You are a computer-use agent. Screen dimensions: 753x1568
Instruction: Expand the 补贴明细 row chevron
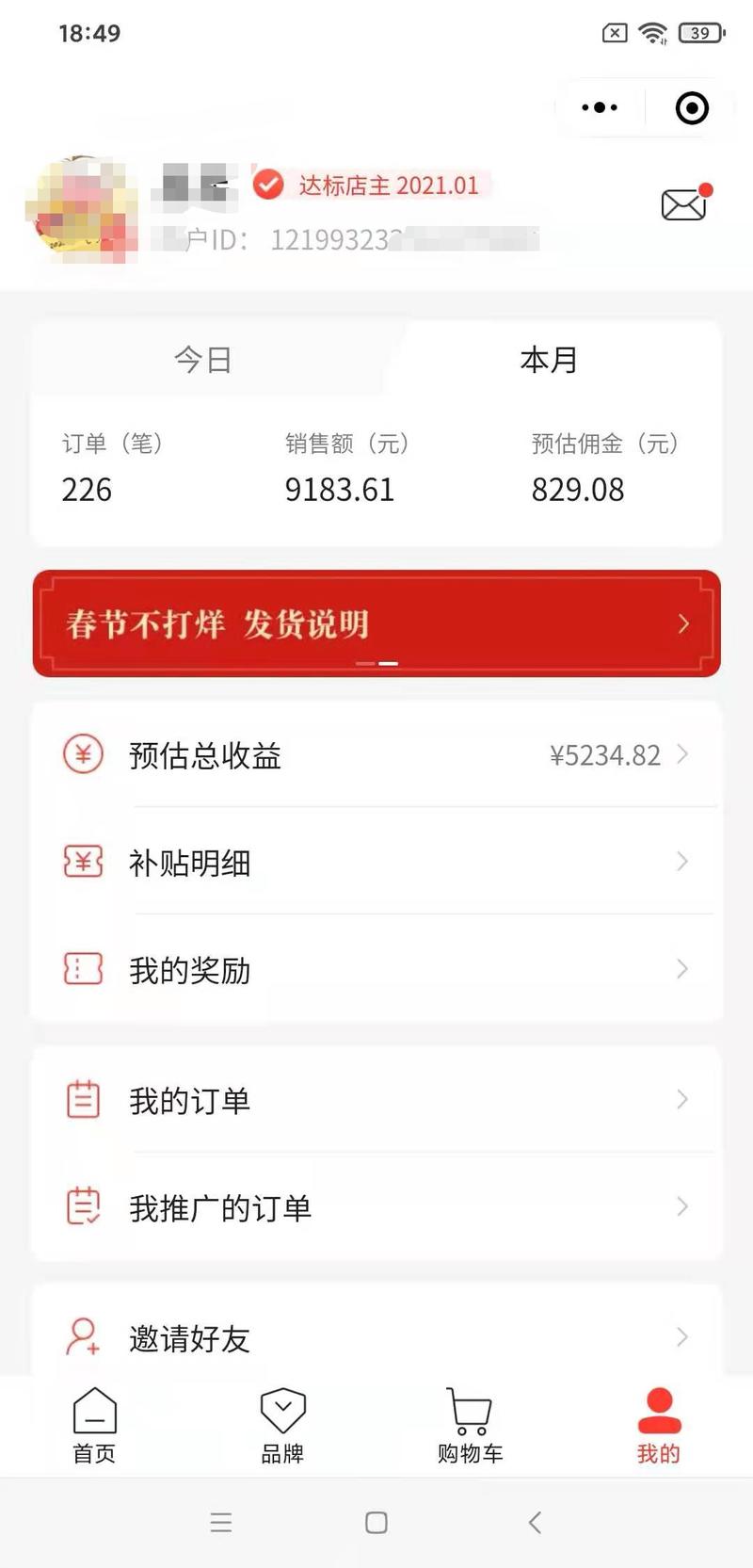click(x=682, y=862)
